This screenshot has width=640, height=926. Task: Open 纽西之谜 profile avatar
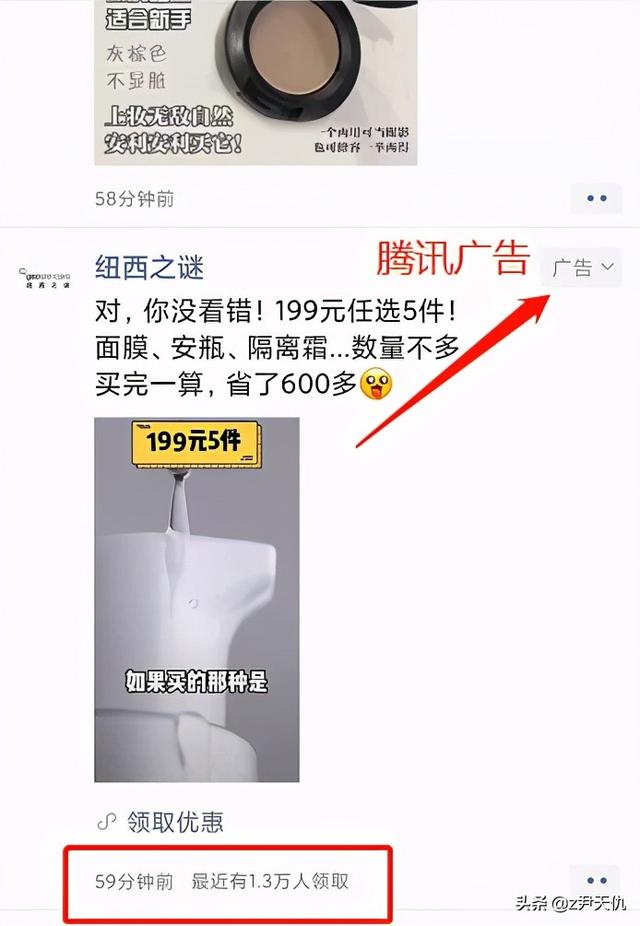[45, 278]
